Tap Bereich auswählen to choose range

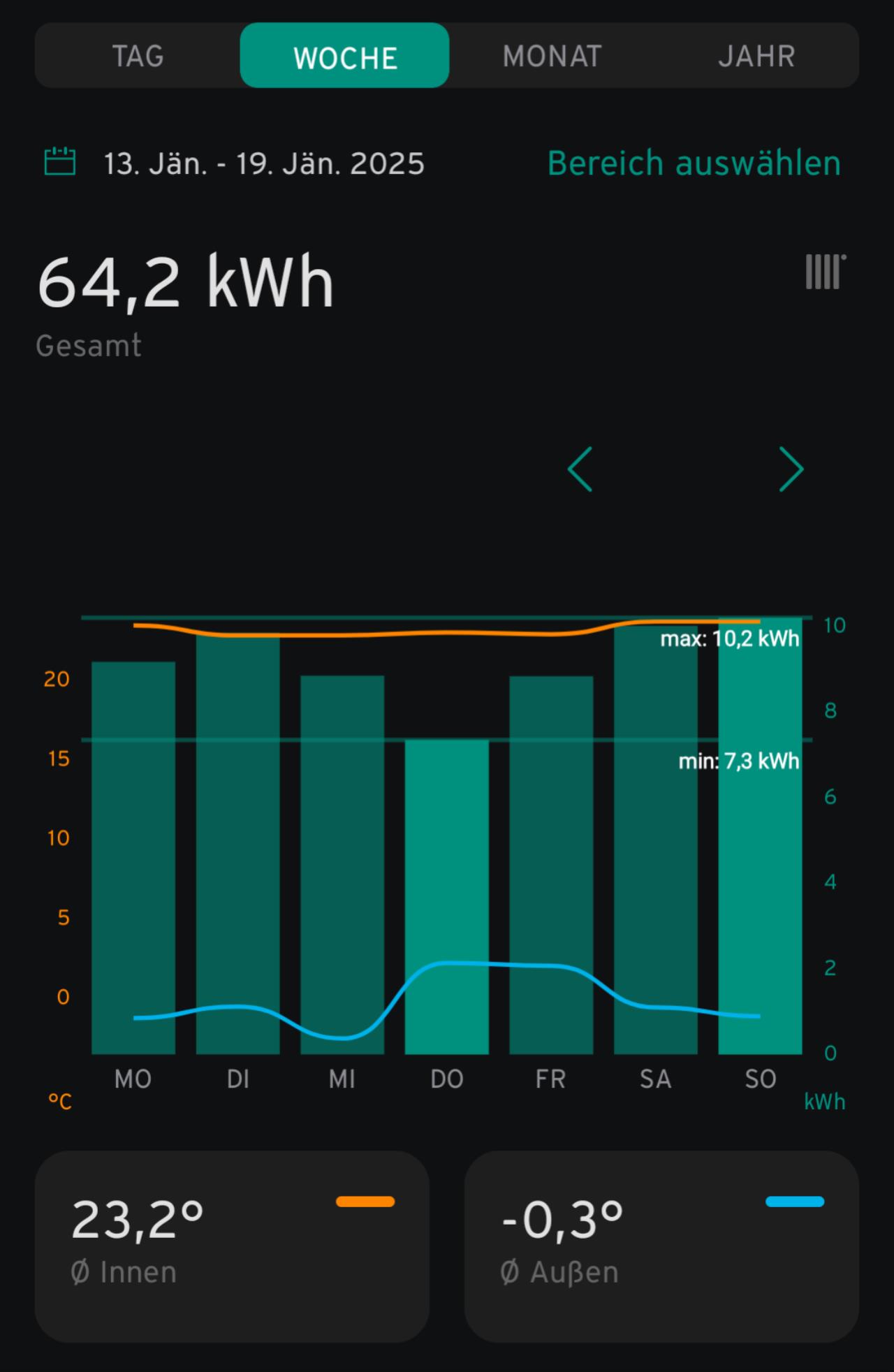694,163
